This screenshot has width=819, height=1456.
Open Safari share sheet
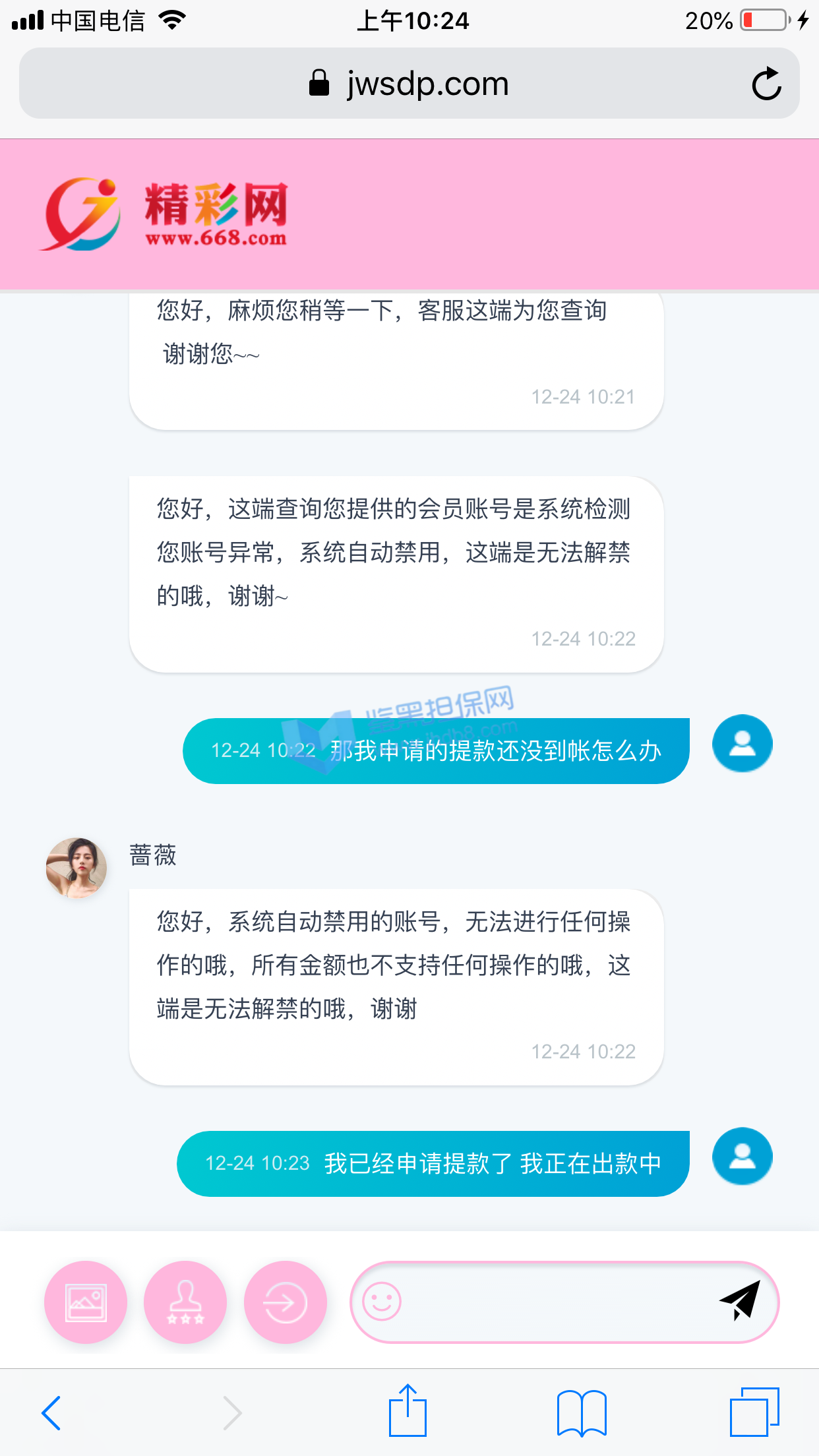[408, 1411]
